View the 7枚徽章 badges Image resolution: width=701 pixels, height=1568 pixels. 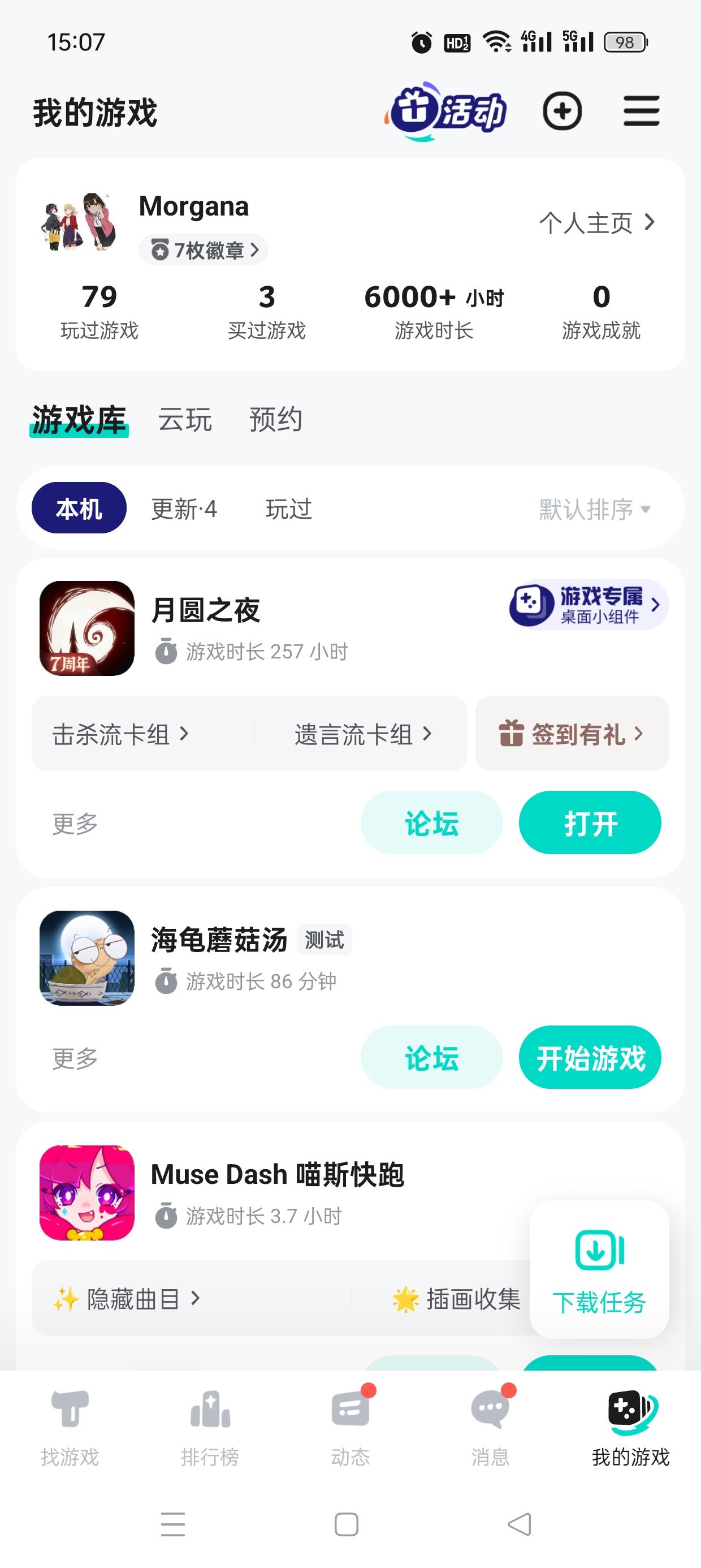click(204, 250)
